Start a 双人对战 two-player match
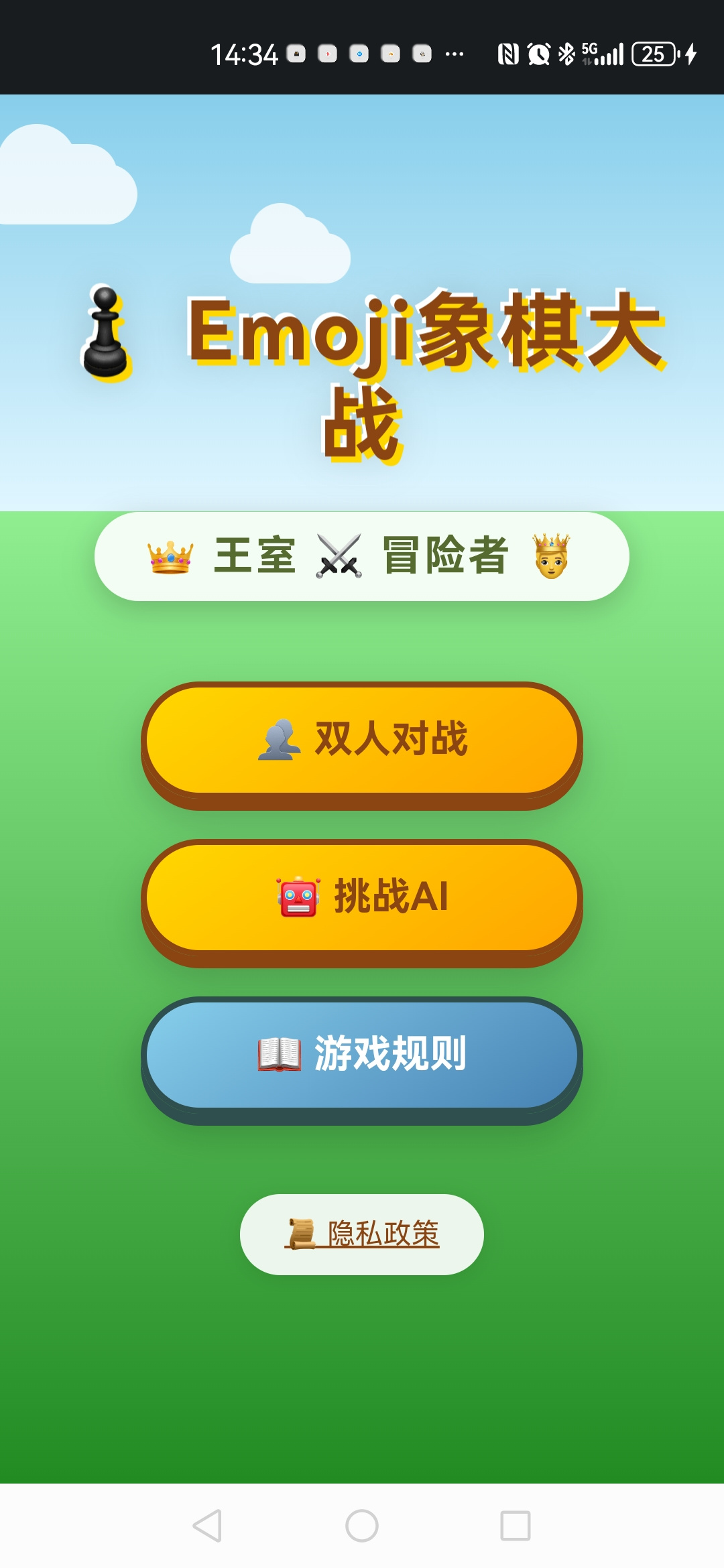 point(362,740)
